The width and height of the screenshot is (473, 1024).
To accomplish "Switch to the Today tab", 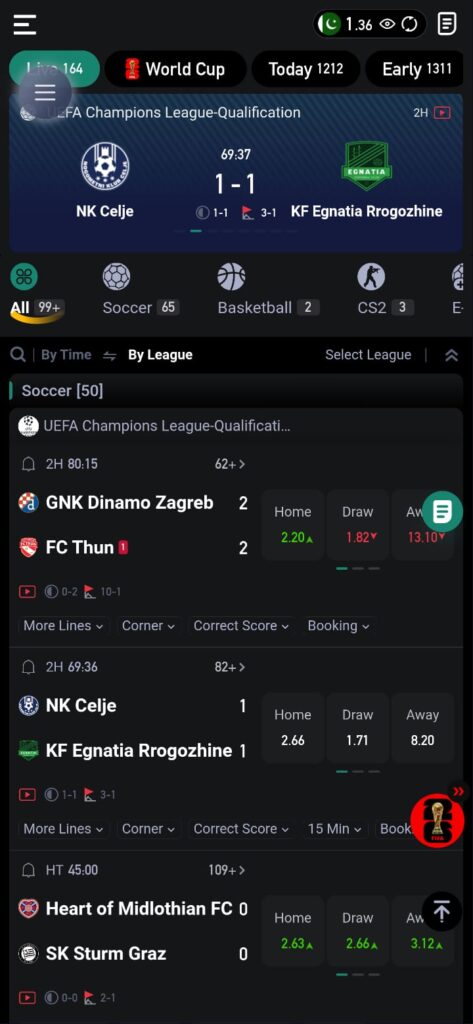I will click(x=306, y=69).
